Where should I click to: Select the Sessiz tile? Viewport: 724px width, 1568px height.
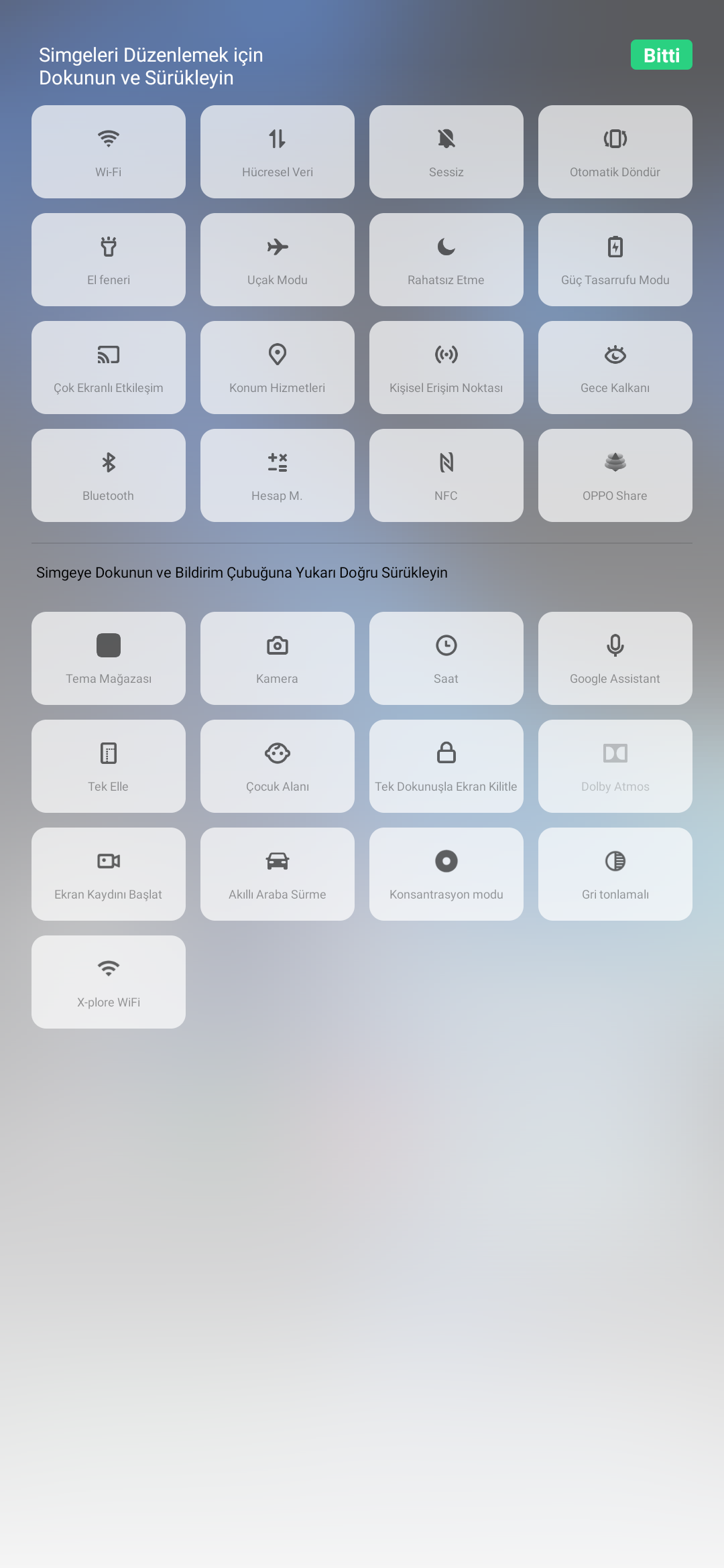(446, 152)
